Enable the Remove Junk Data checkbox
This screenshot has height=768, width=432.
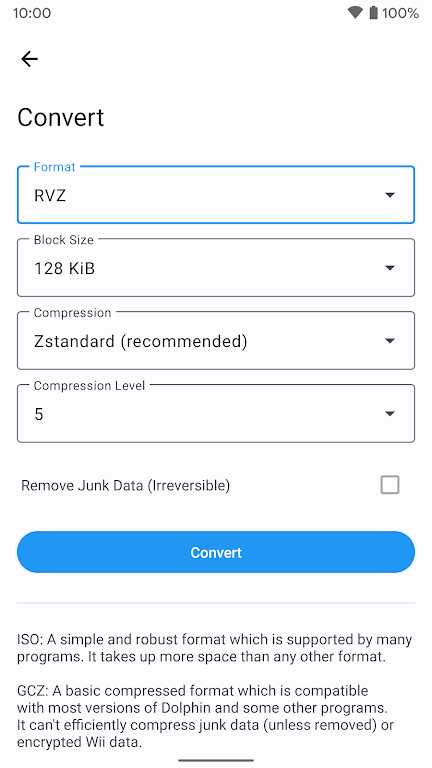(390, 485)
